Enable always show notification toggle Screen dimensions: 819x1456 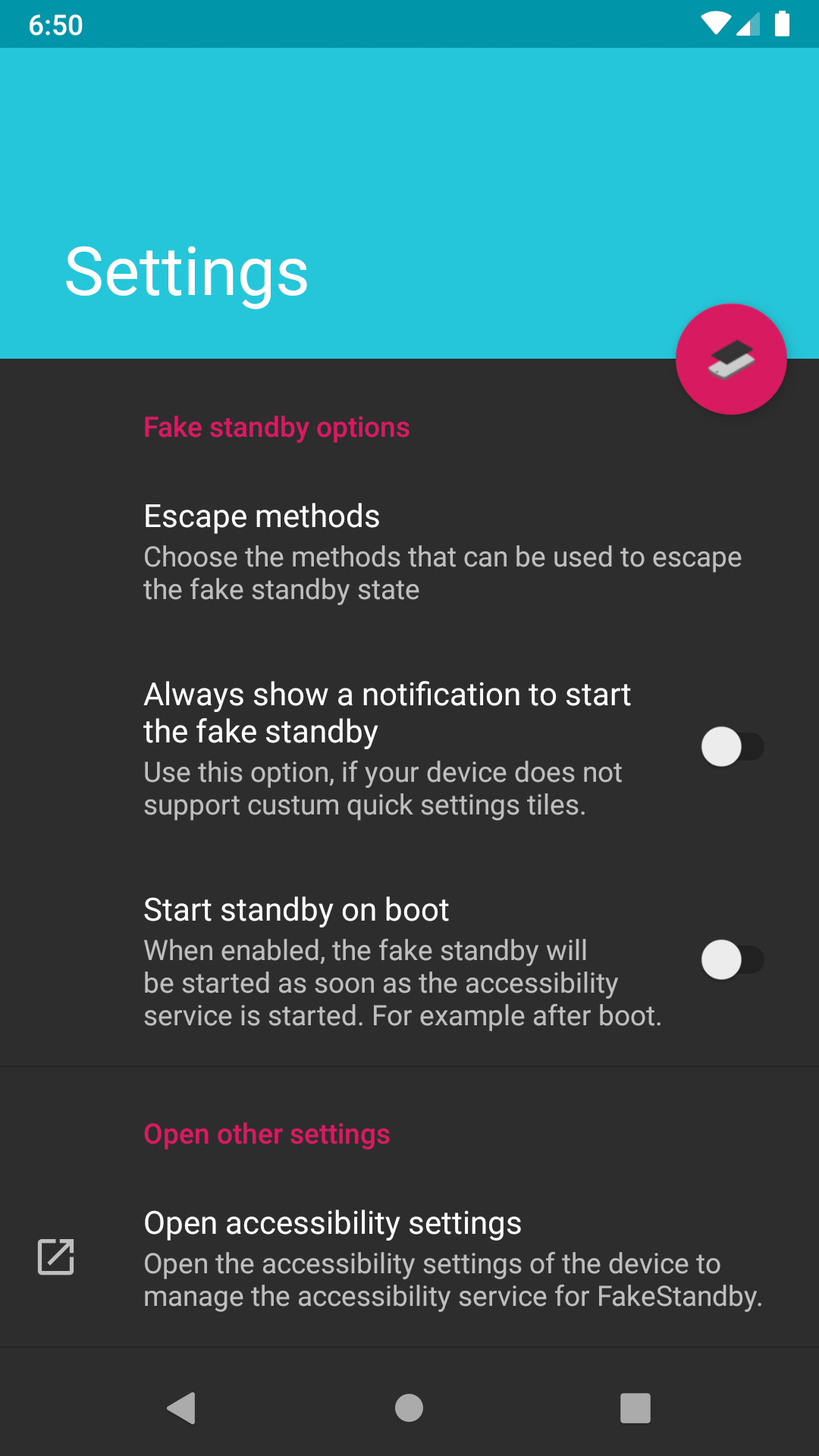coord(732,748)
